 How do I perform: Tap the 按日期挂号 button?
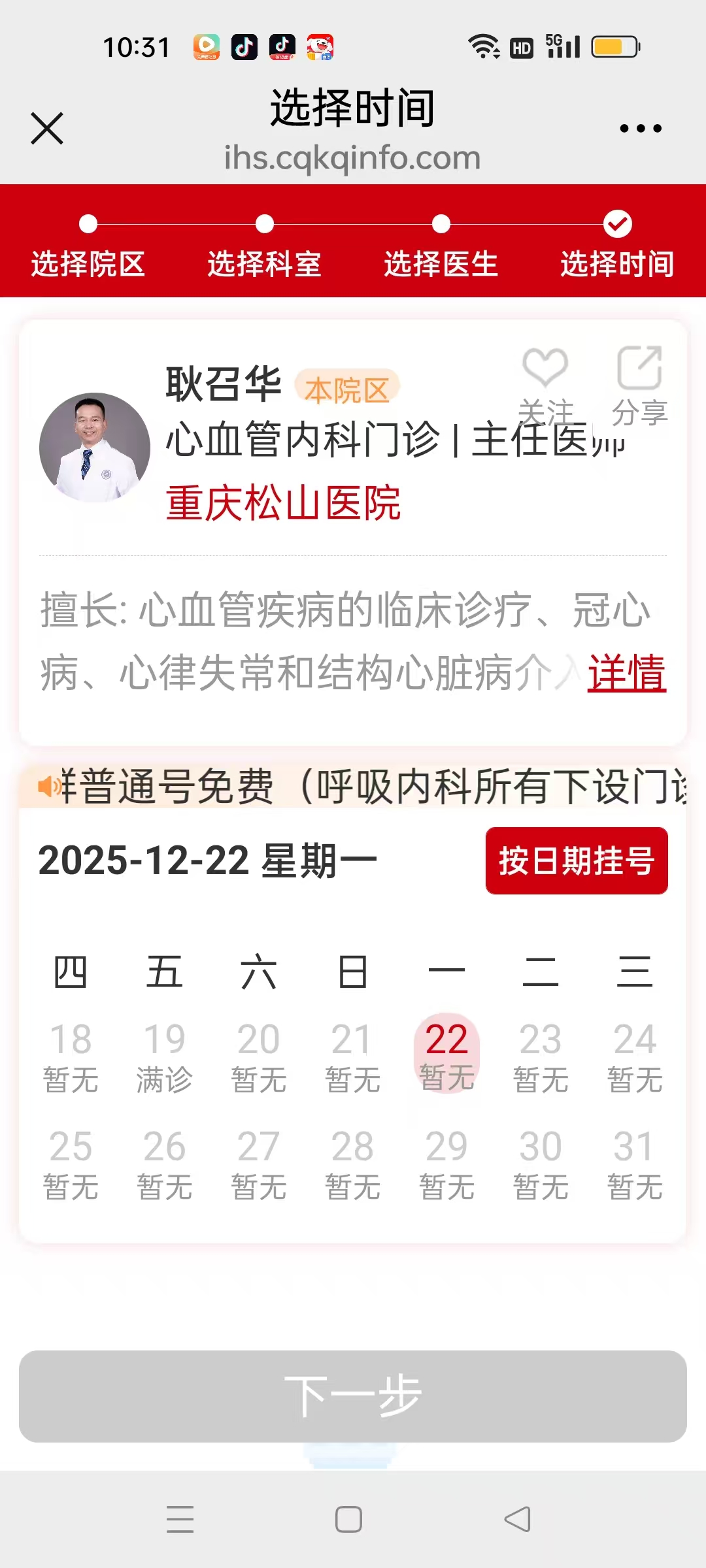(576, 860)
